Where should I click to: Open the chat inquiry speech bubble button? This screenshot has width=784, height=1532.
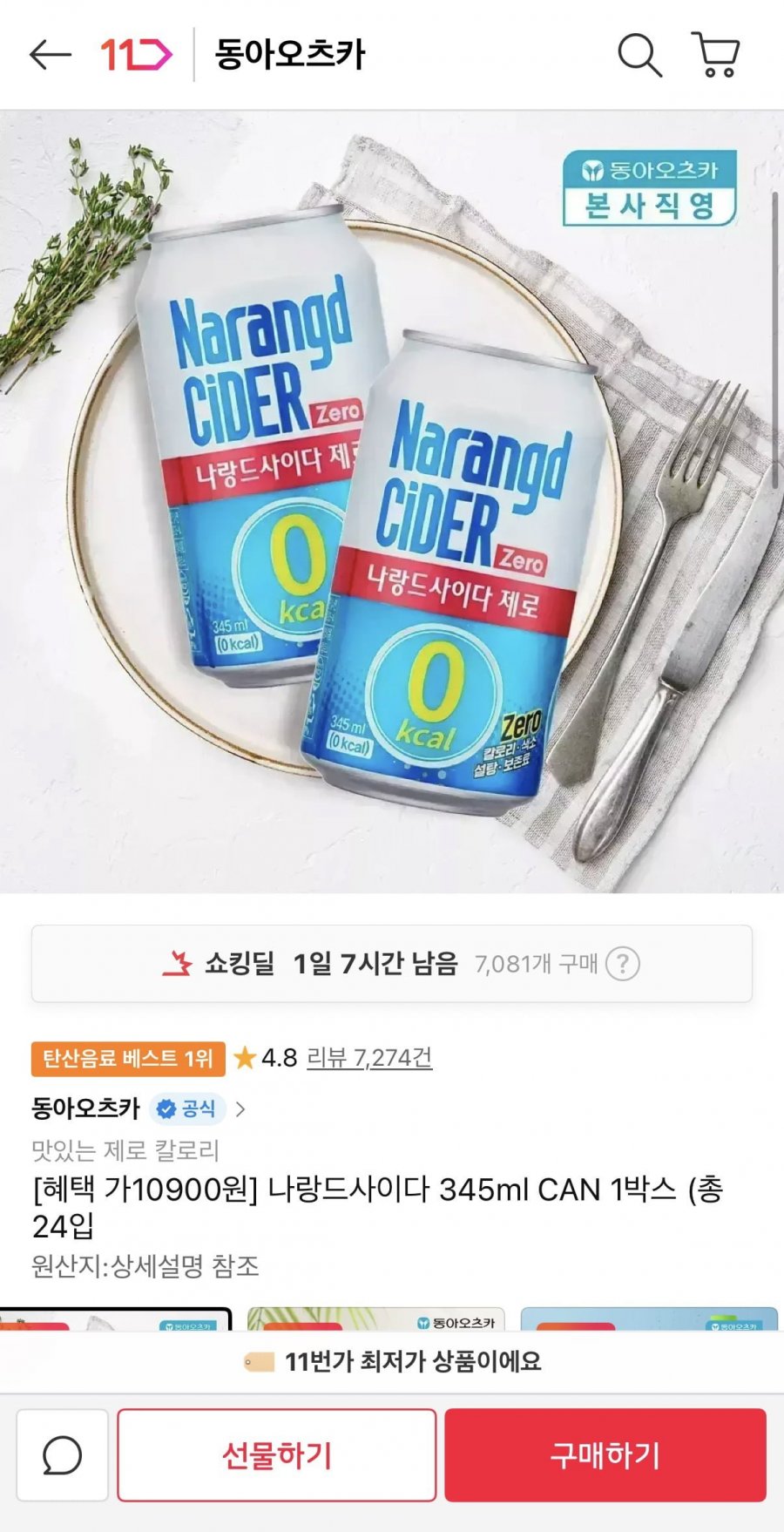[63, 1455]
